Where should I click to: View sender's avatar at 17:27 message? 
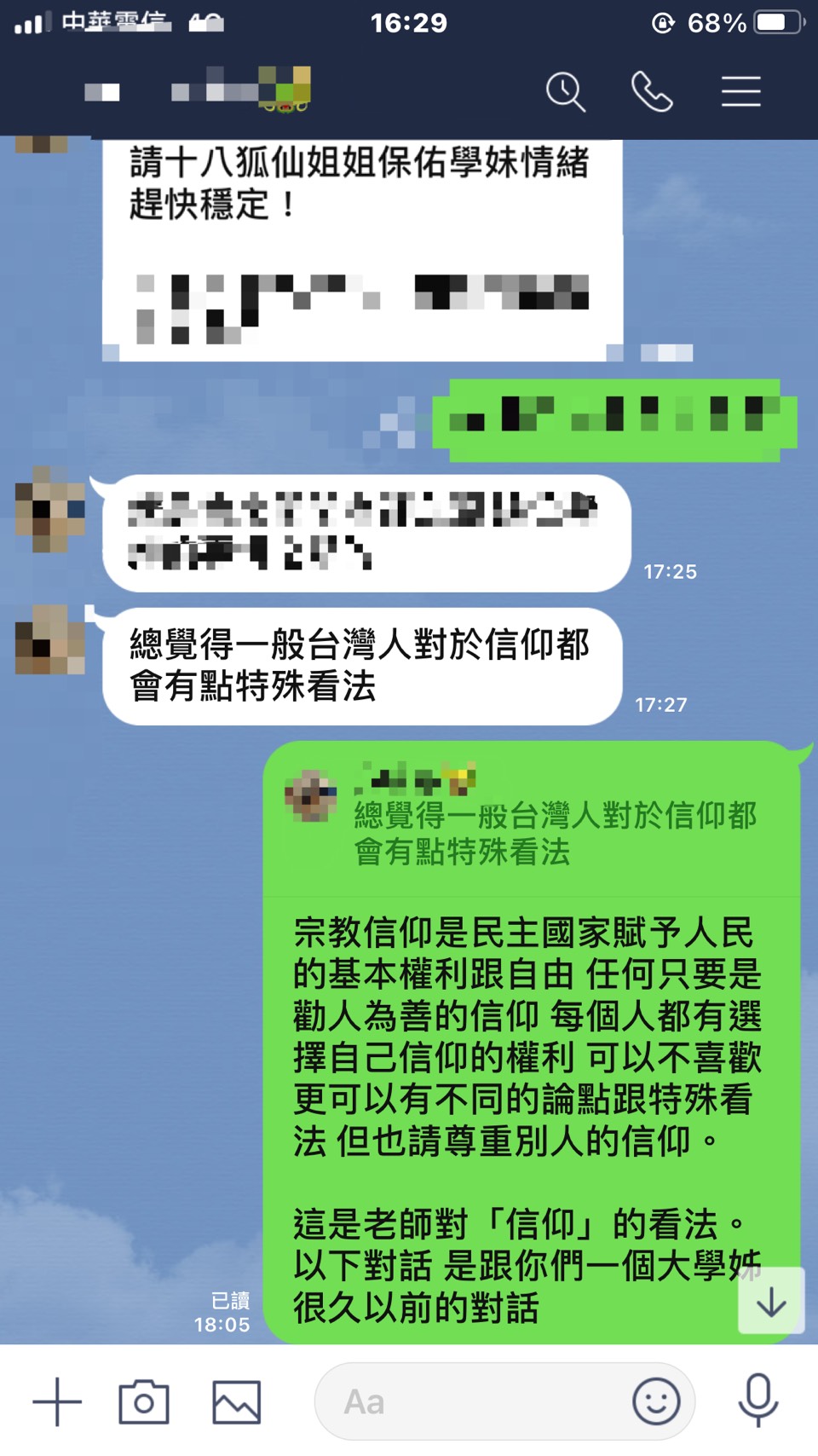pyautogui.click(x=50, y=640)
